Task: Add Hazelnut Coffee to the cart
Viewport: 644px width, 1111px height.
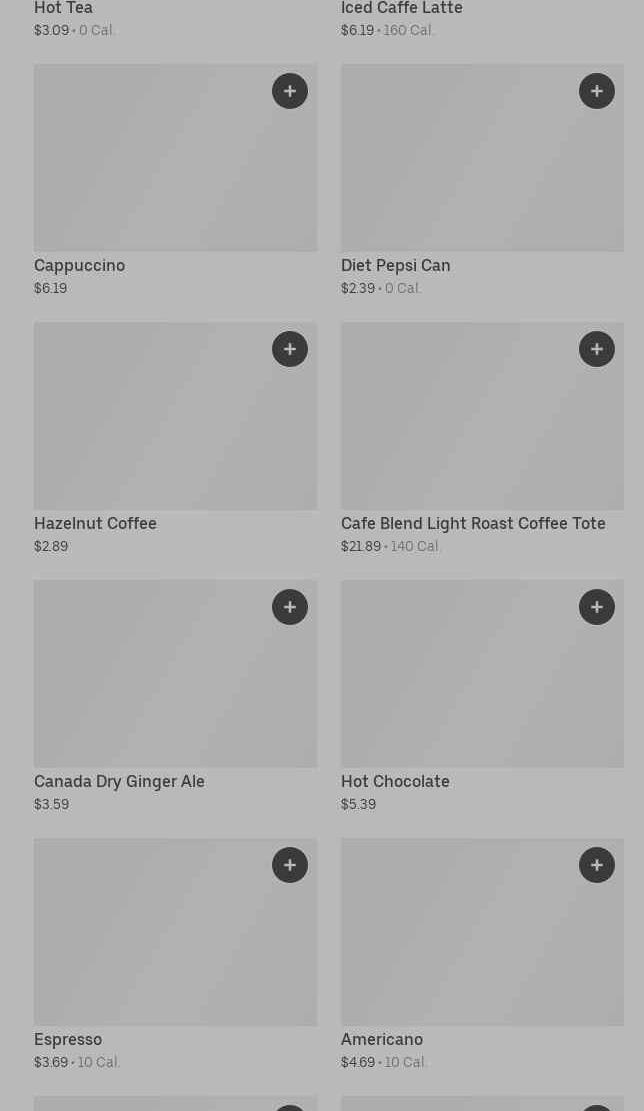Action: [290, 349]
